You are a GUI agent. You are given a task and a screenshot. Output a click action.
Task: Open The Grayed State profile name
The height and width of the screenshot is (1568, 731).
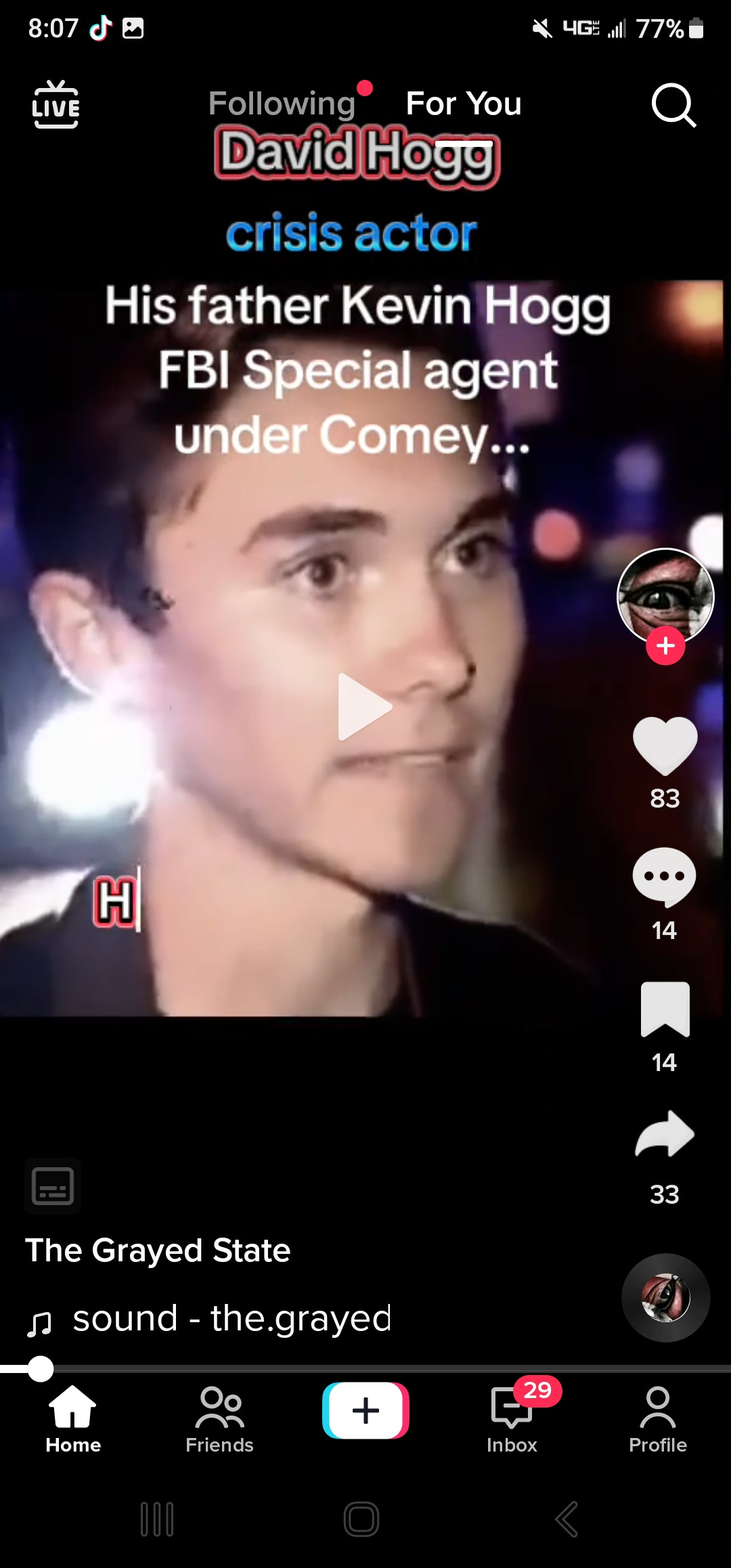coord(158,1250)
